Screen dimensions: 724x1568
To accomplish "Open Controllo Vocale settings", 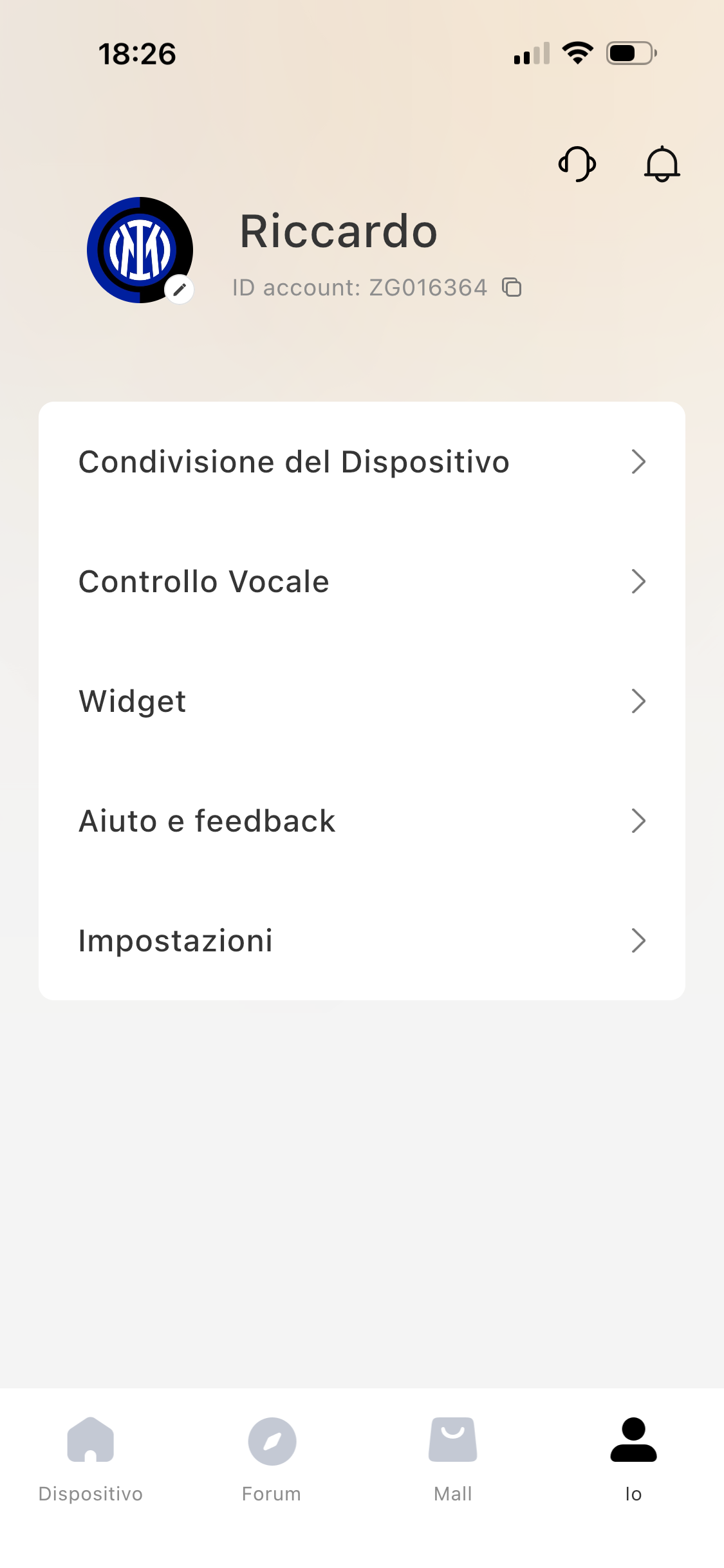I will pyautogui.click(x=204, y=581).
